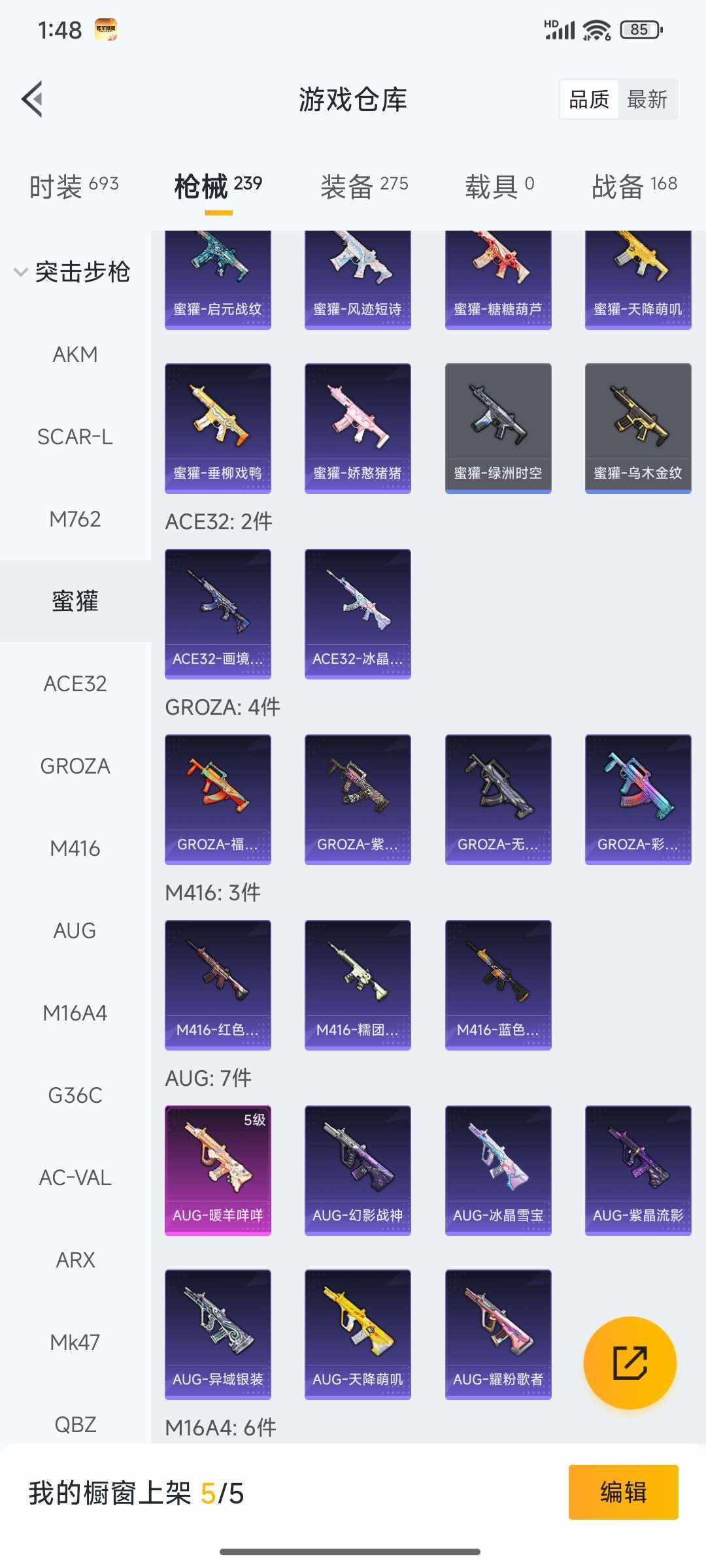
Task: Switch to the 时装 tab
Action: point(74,186)
